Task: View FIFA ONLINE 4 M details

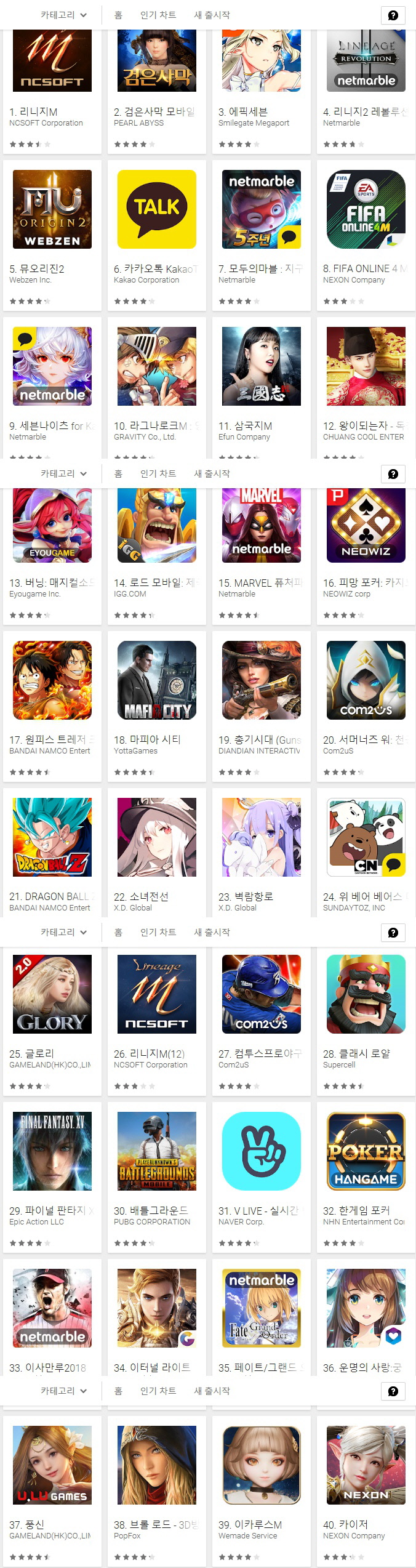Action: click(366, 236)
